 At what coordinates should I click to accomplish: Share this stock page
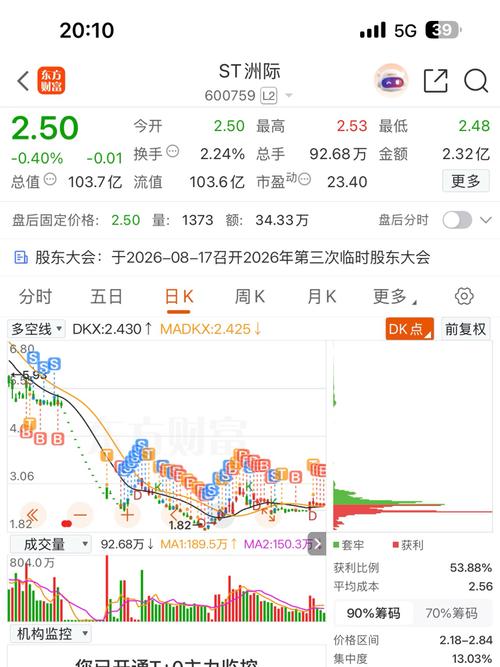pos(436,80)
